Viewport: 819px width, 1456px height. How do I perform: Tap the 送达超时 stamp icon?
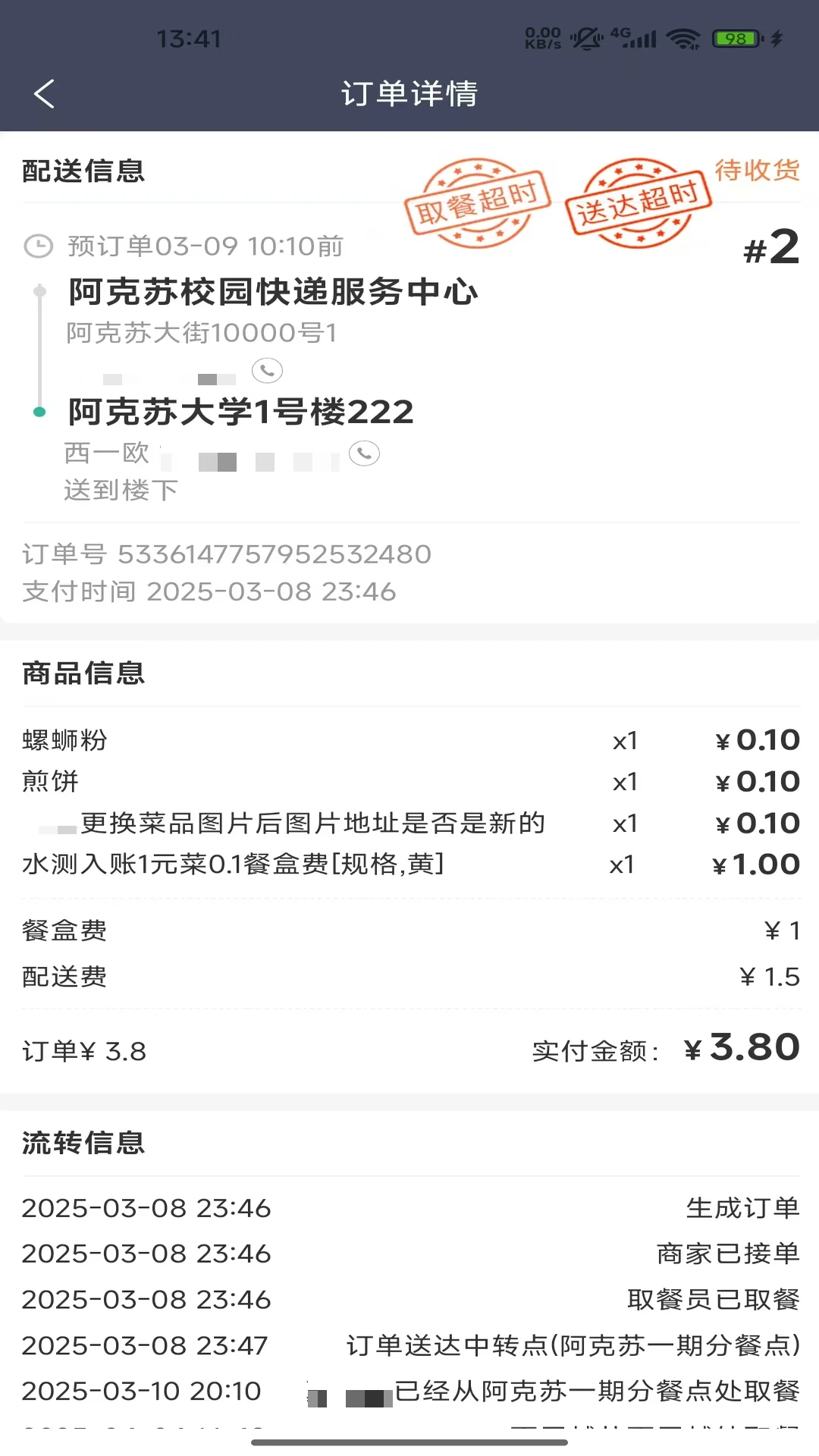tap(638, 199)
